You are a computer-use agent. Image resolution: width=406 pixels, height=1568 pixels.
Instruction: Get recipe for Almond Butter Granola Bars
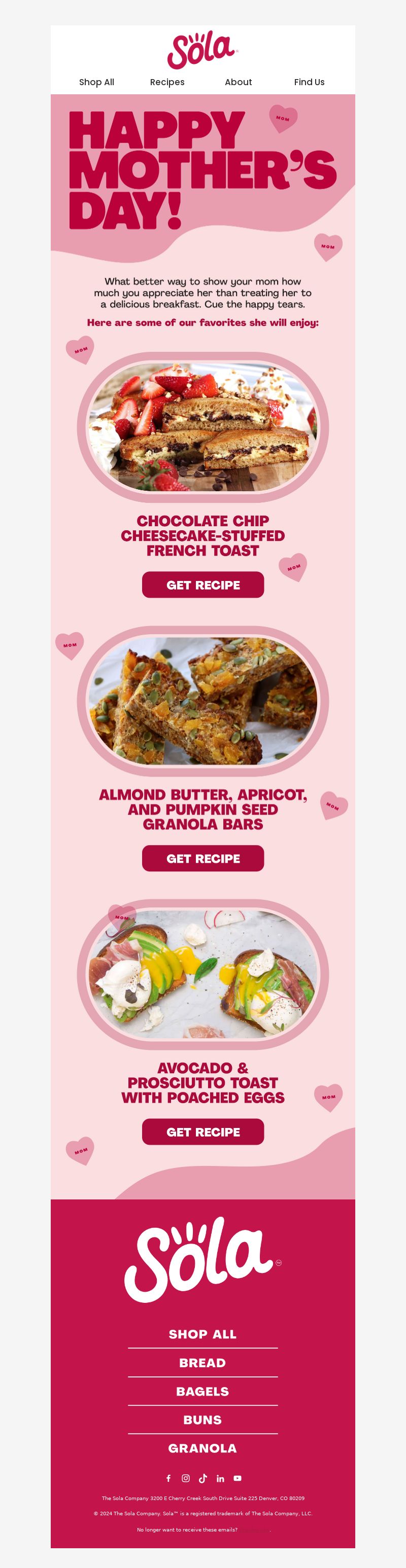click(x=203, y=858)
